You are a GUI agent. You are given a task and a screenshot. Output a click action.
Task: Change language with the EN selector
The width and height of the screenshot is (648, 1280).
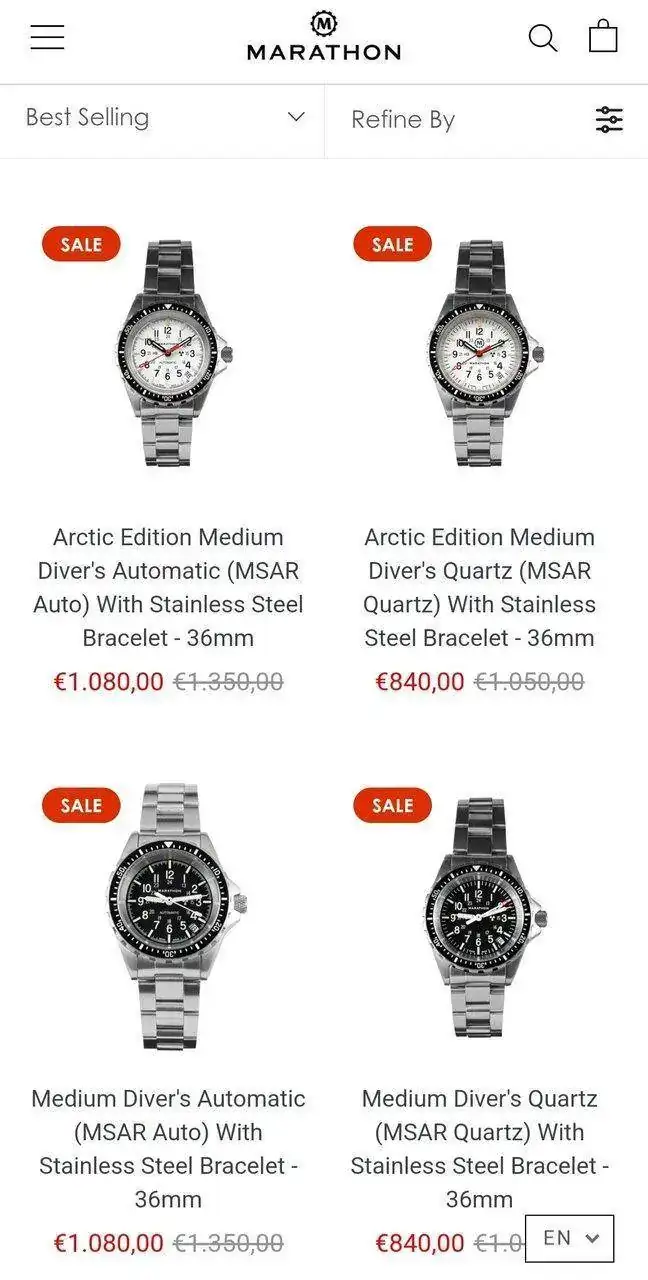(569, 1238)
